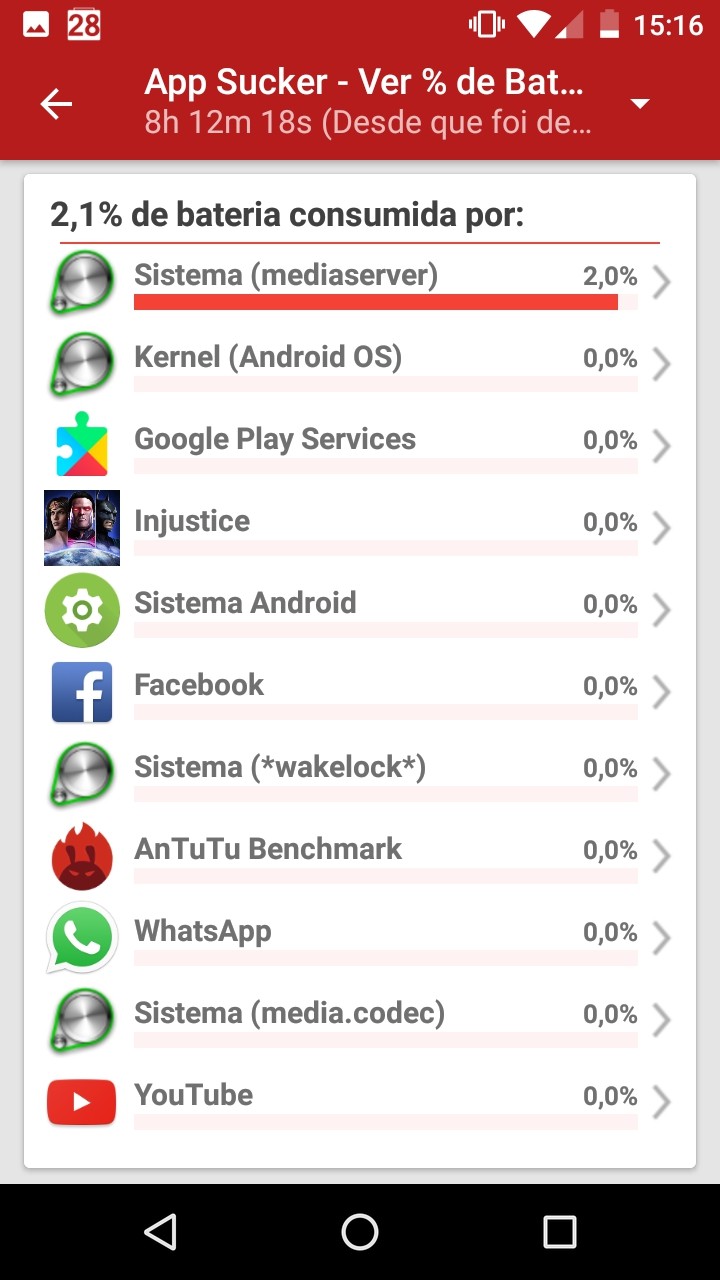The width and height of the screenshot is (720, 1280).
Task: Open the YouTube row
Action: (x=360, y=1104)
